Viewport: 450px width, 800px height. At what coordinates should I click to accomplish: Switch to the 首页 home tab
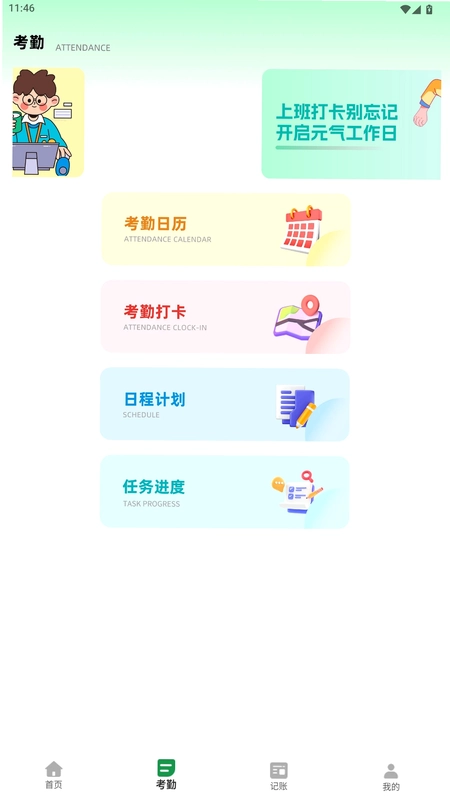(54, 775)
